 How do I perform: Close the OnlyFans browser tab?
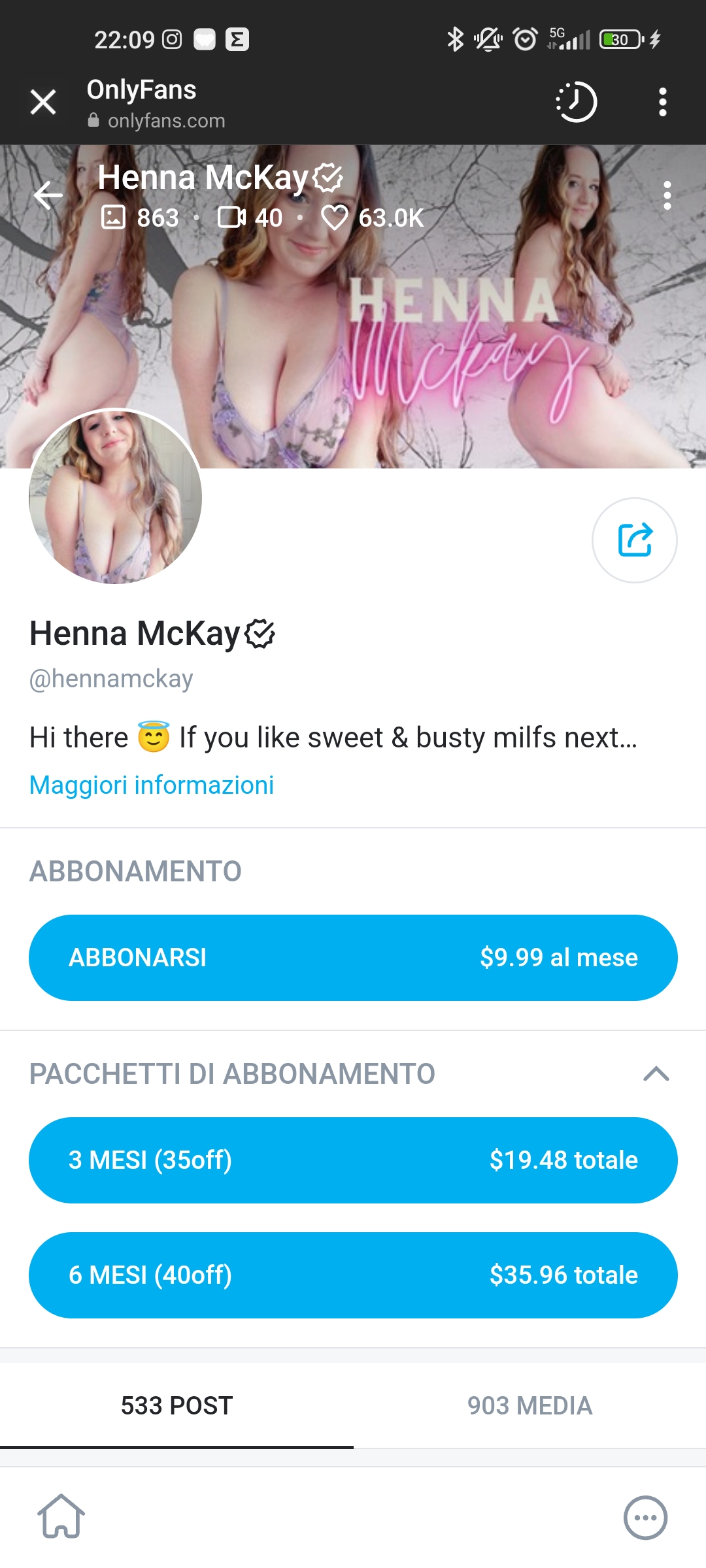[x=42, y=102]
